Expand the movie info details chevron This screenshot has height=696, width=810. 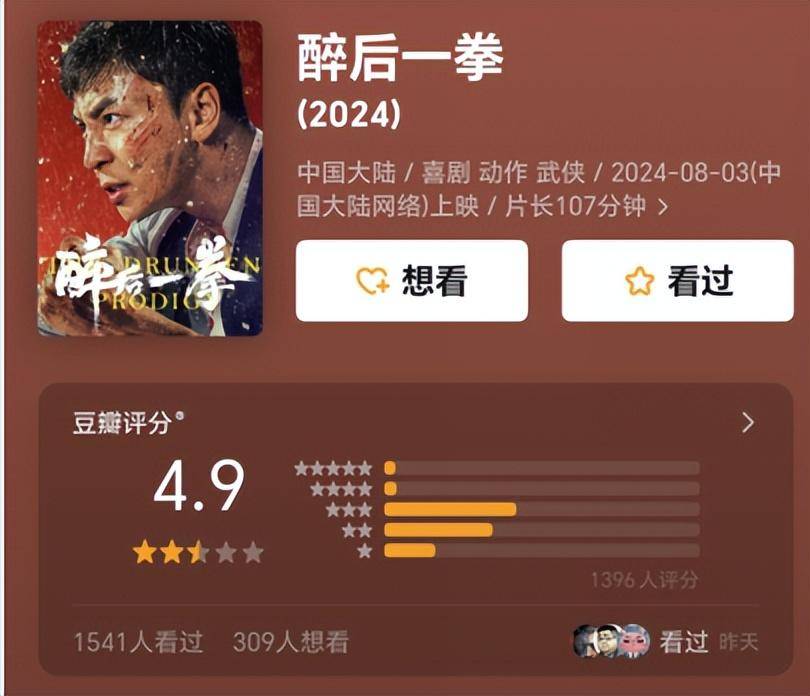(661, 207)
